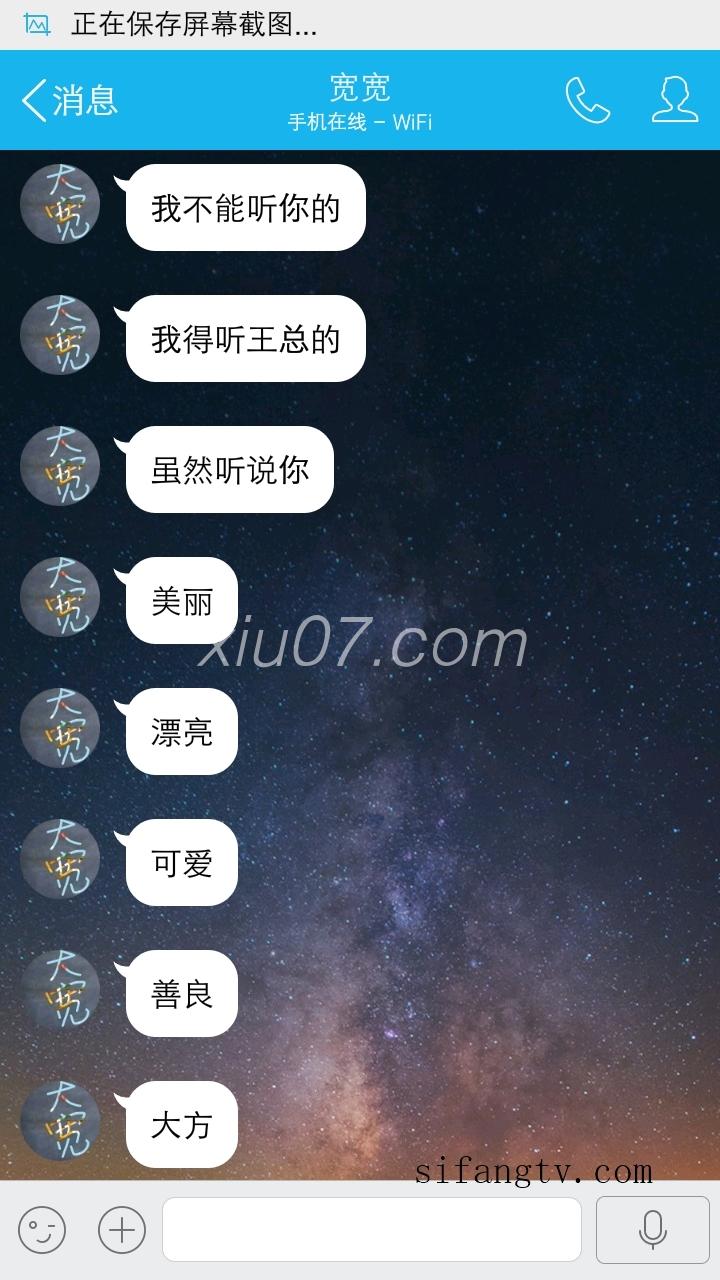Tap the avatar beside 我不能听你的
The height and width of the screenshot is (1280, 720).
click(60, 204)
